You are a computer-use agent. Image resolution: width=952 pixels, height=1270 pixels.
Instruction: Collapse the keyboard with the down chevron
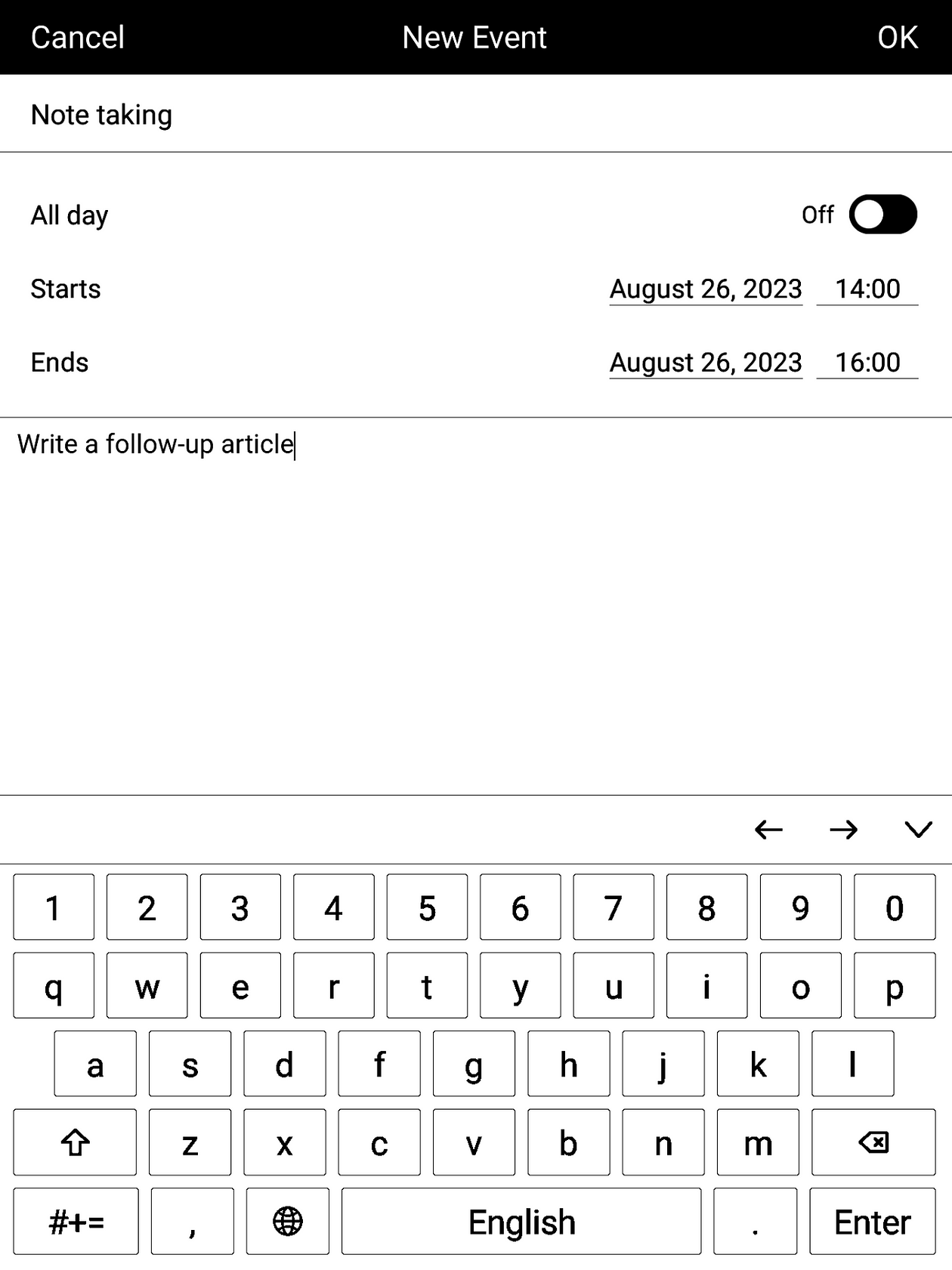917,829
